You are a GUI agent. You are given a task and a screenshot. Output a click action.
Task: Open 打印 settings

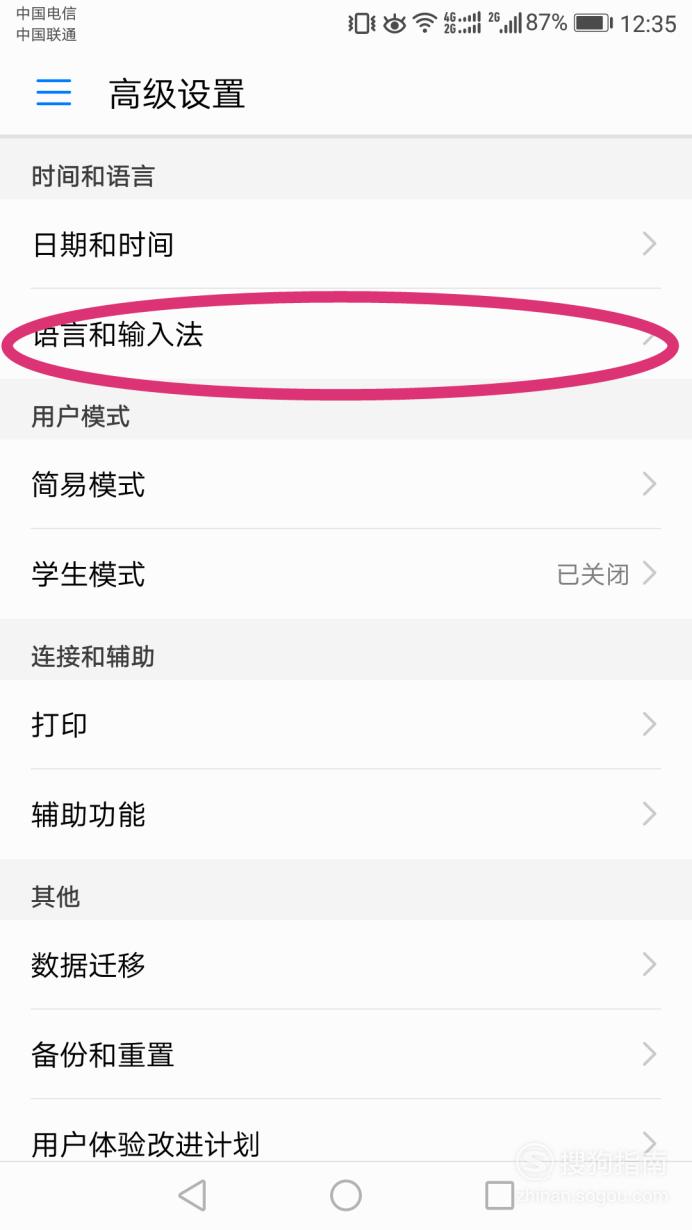[x=346, y=724]
